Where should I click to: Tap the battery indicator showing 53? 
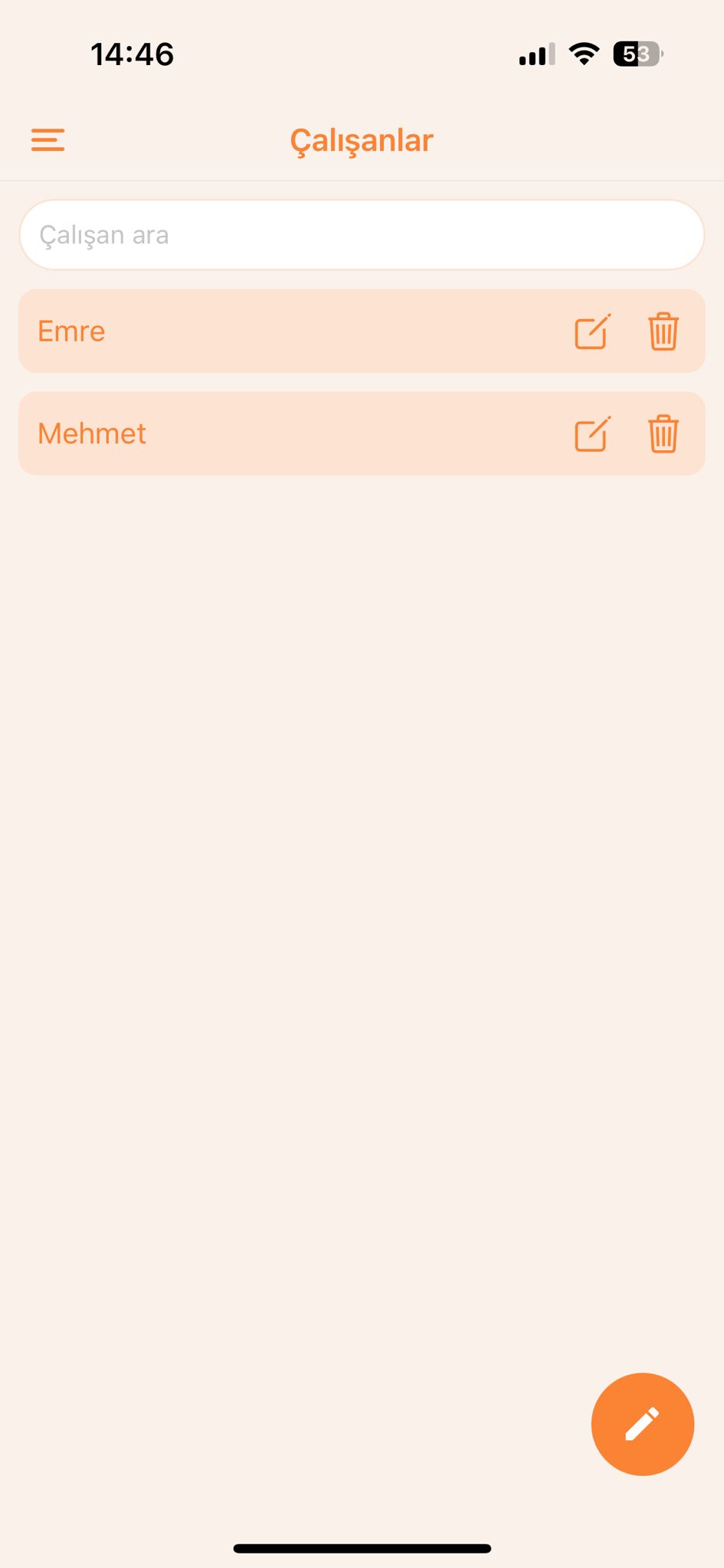[634, 53]
